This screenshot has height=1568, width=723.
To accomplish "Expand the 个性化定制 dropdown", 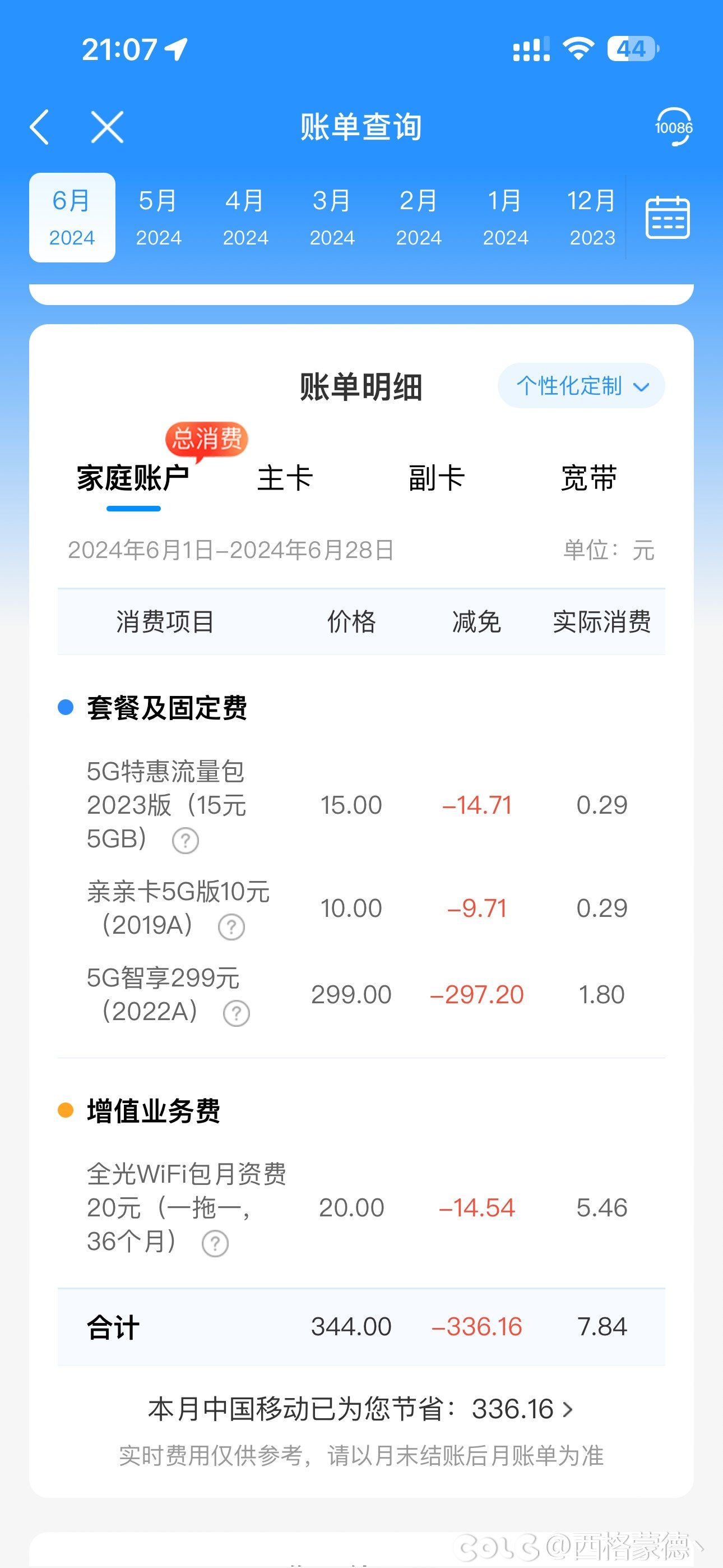I will click(581, 386).
